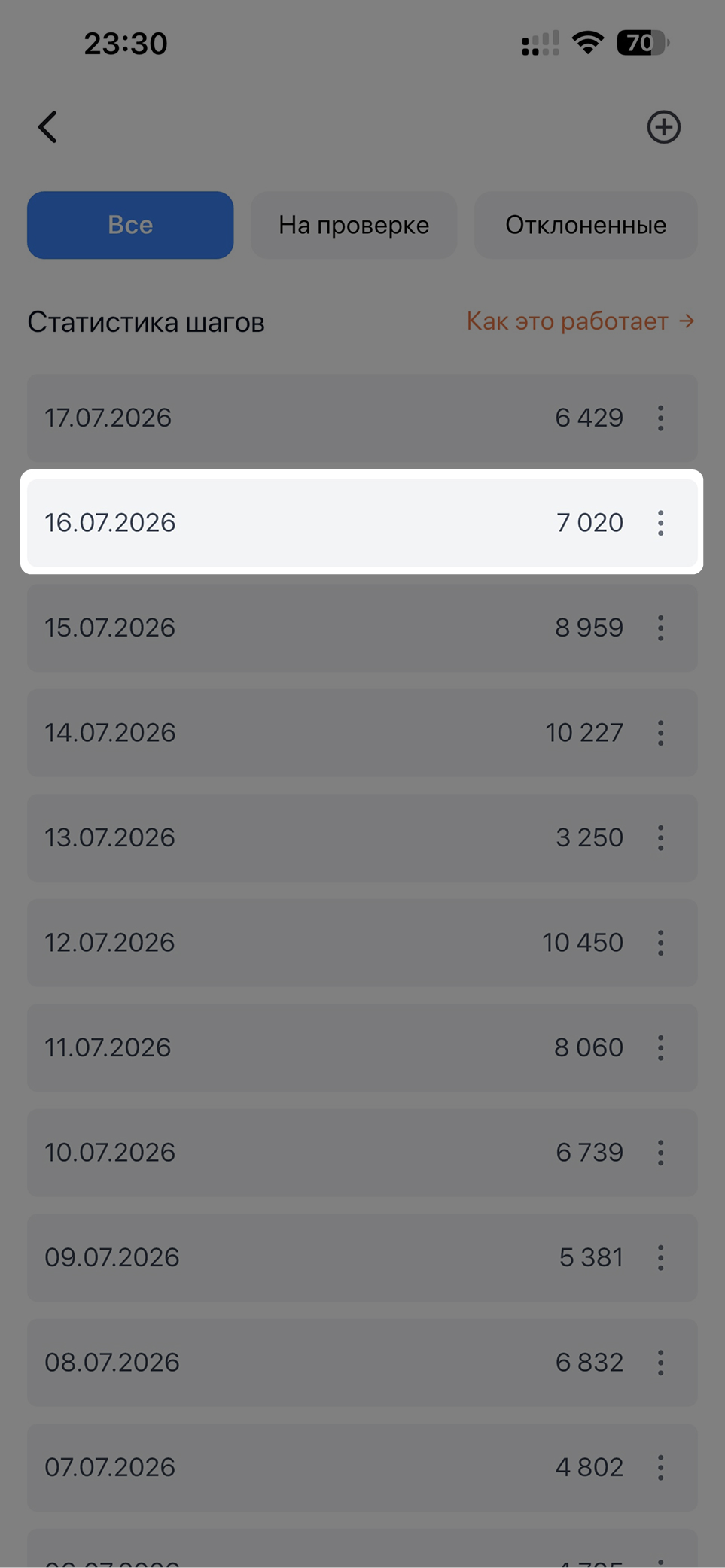The width and height of the screenshot is (725, 1568).
Task: Open more actions for 12.07.2026
Action: click(x=660, y=943)
